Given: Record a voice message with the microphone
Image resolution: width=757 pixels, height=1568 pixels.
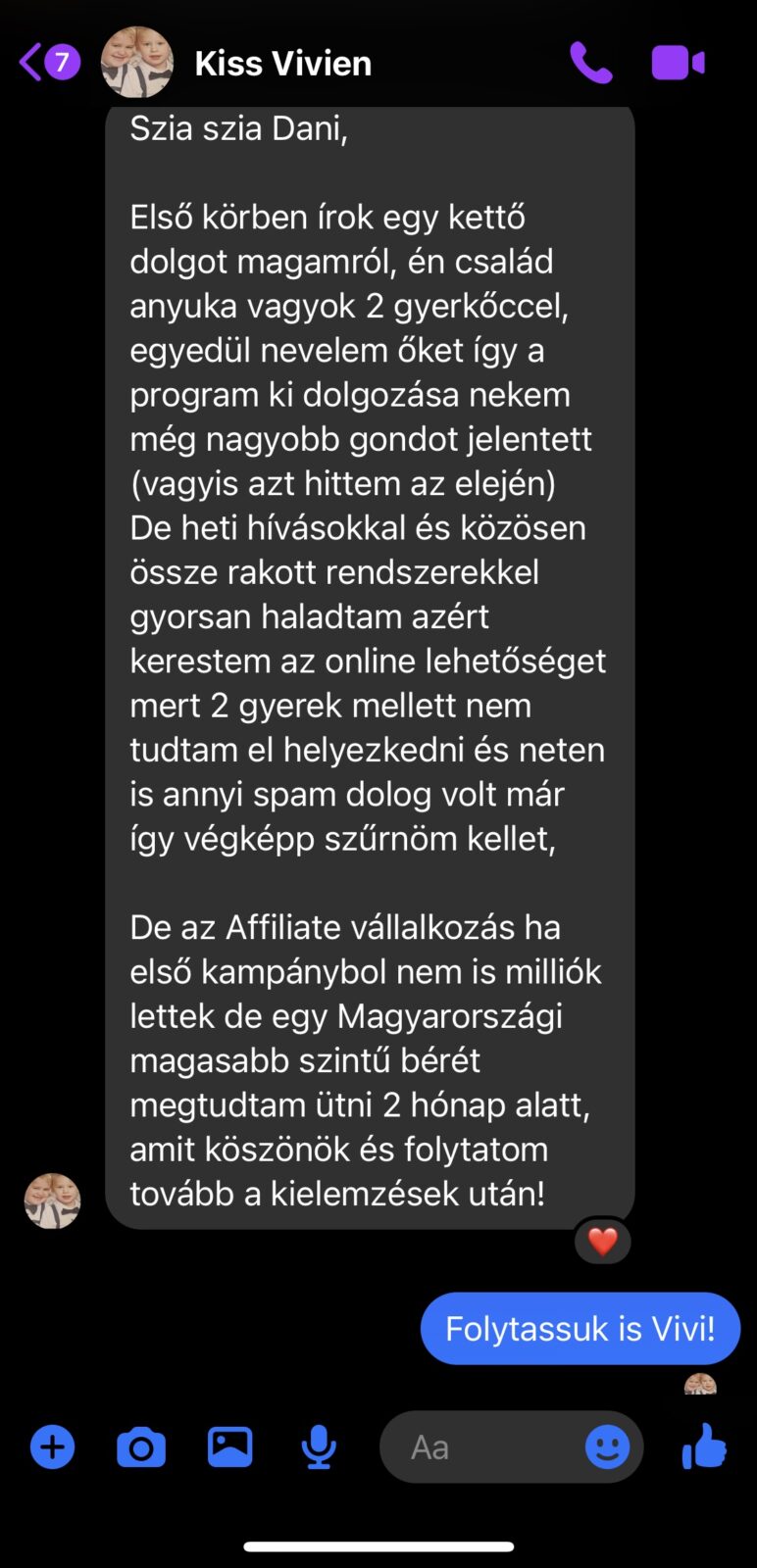Looking at the screenshot, I should click(x=319, y=1447).
